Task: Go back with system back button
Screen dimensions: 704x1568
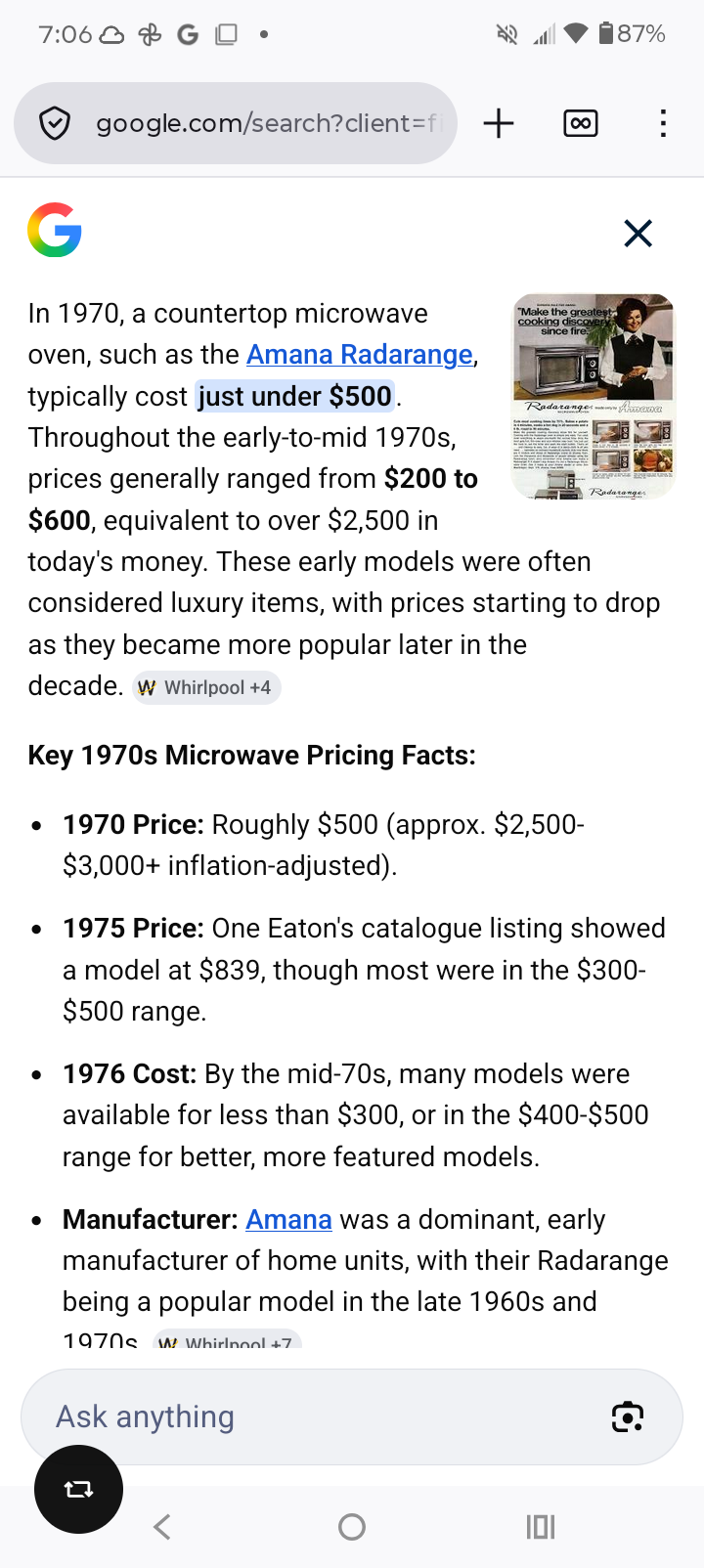Action: point(163,1527)
